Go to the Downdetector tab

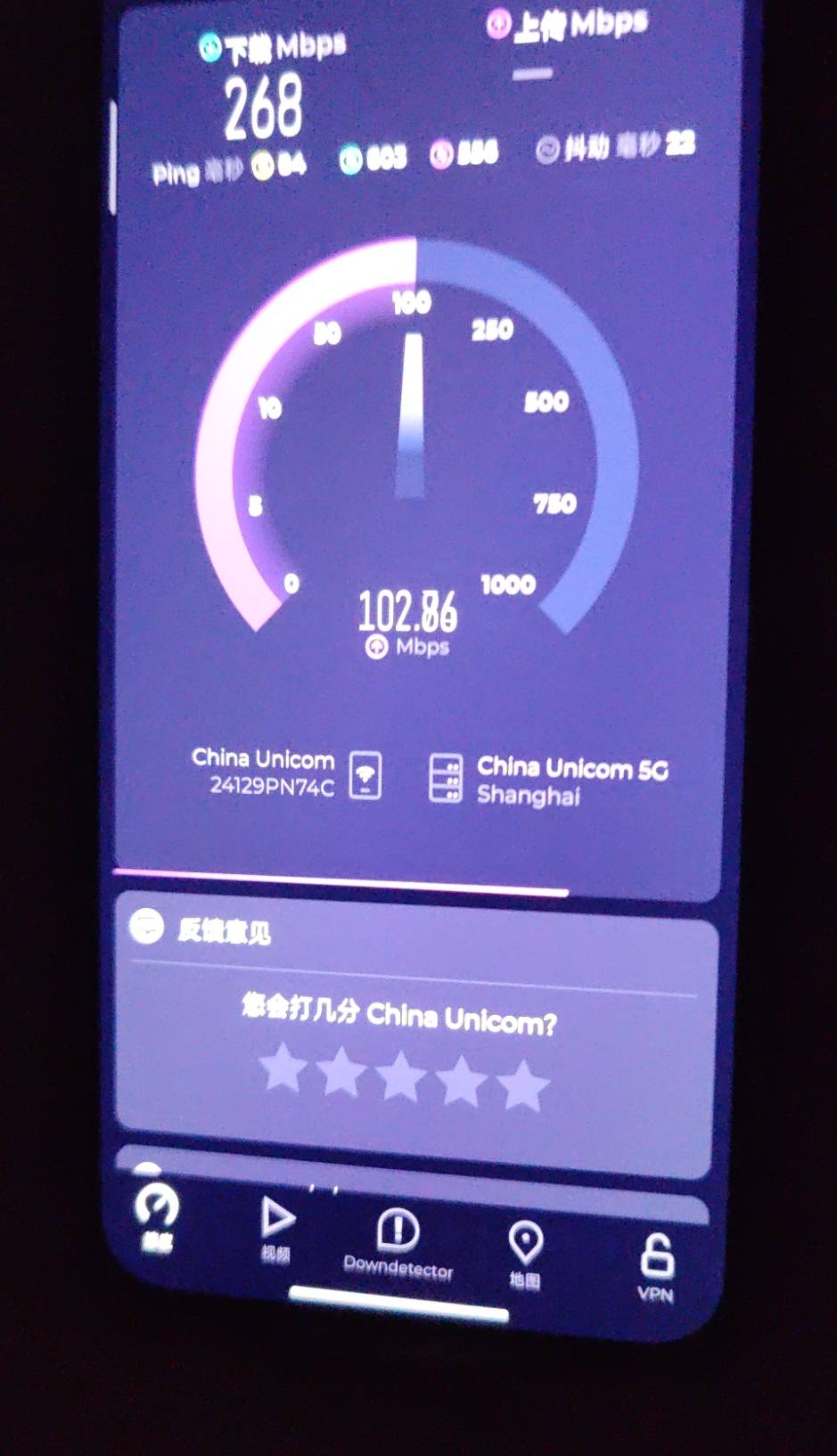tap(398, 1242)
